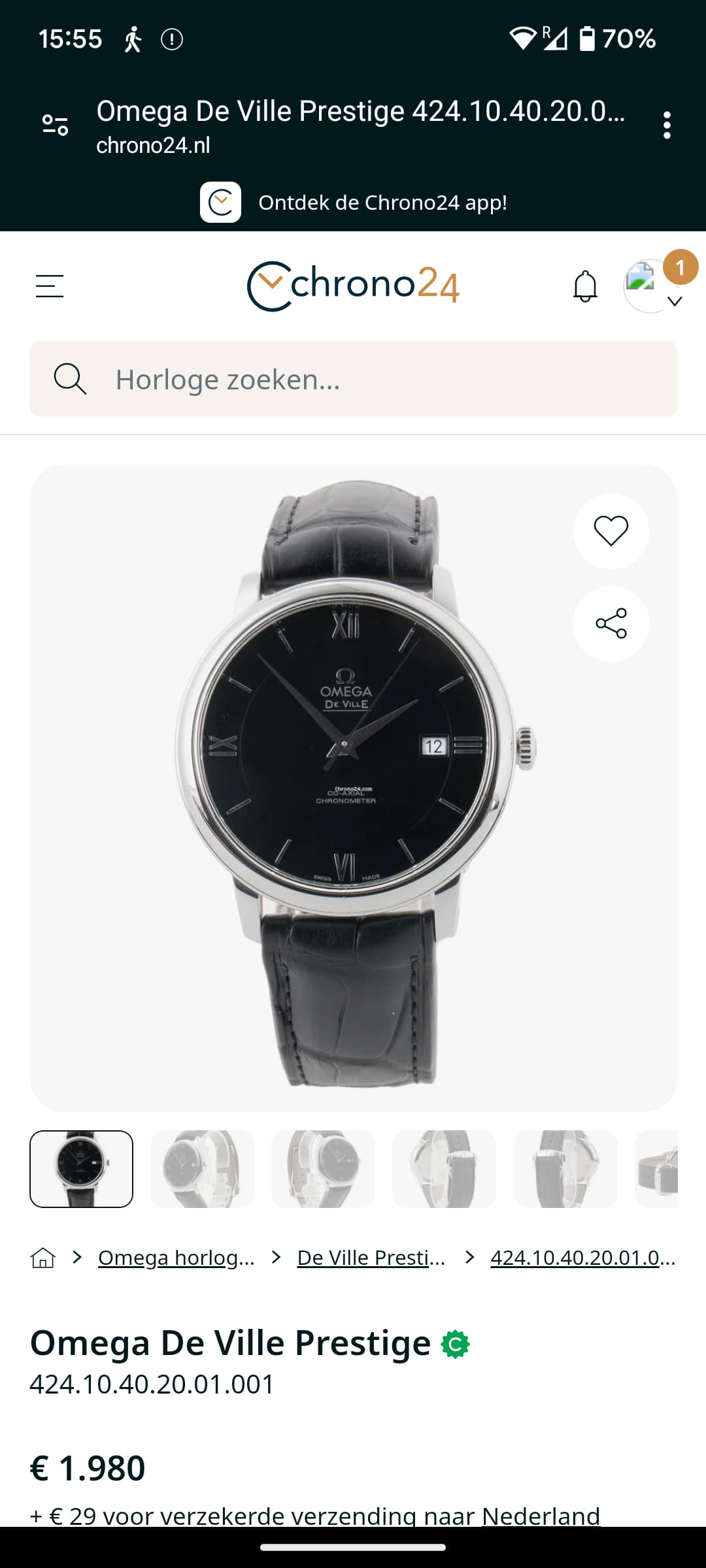The height and width of the screenshot is (1568, 706).
Task: Tap the Ontdek de Chrono24 app banner
Action: click(353, 203)
